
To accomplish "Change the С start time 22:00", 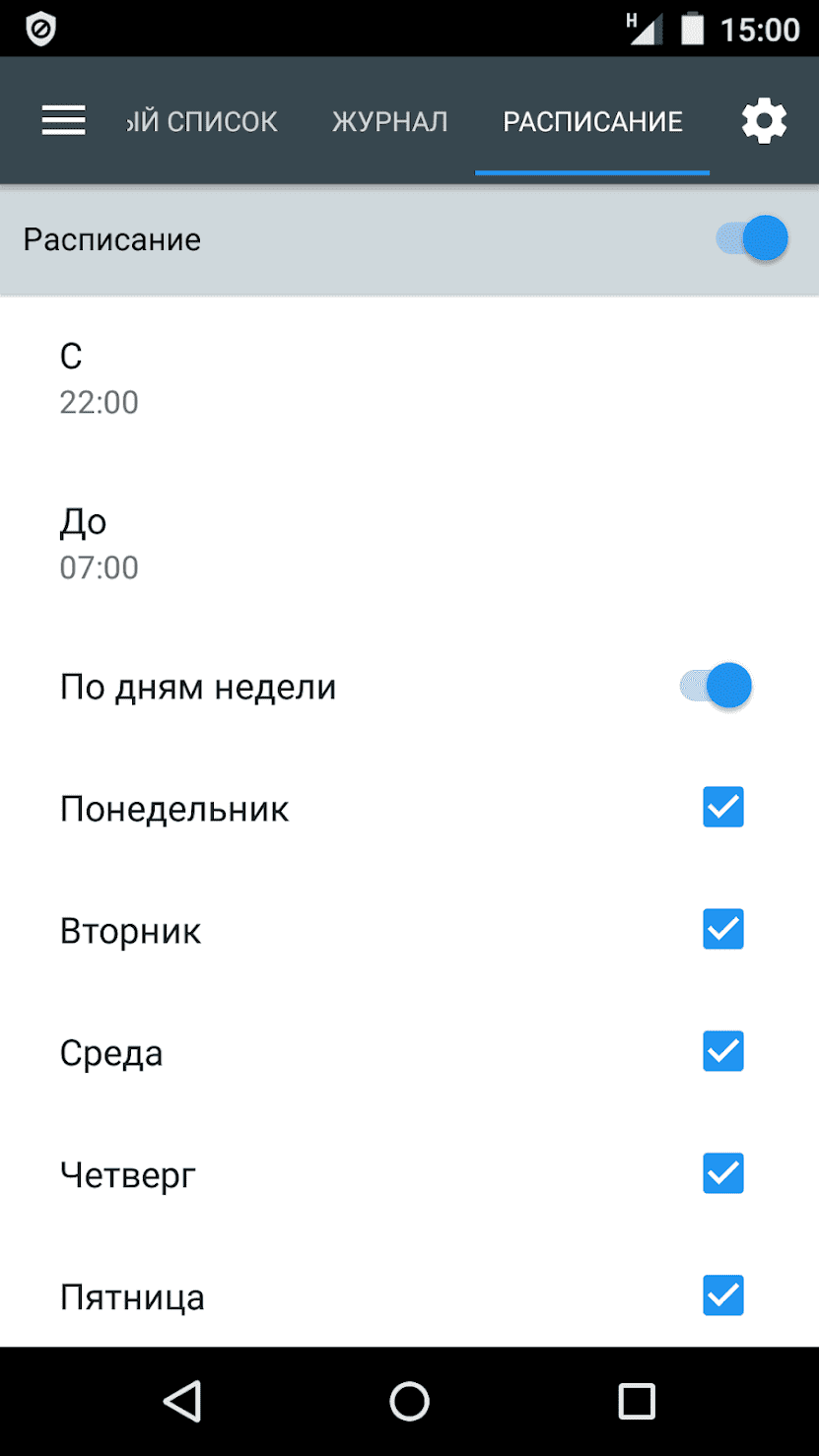I will [x=99, y=377].
